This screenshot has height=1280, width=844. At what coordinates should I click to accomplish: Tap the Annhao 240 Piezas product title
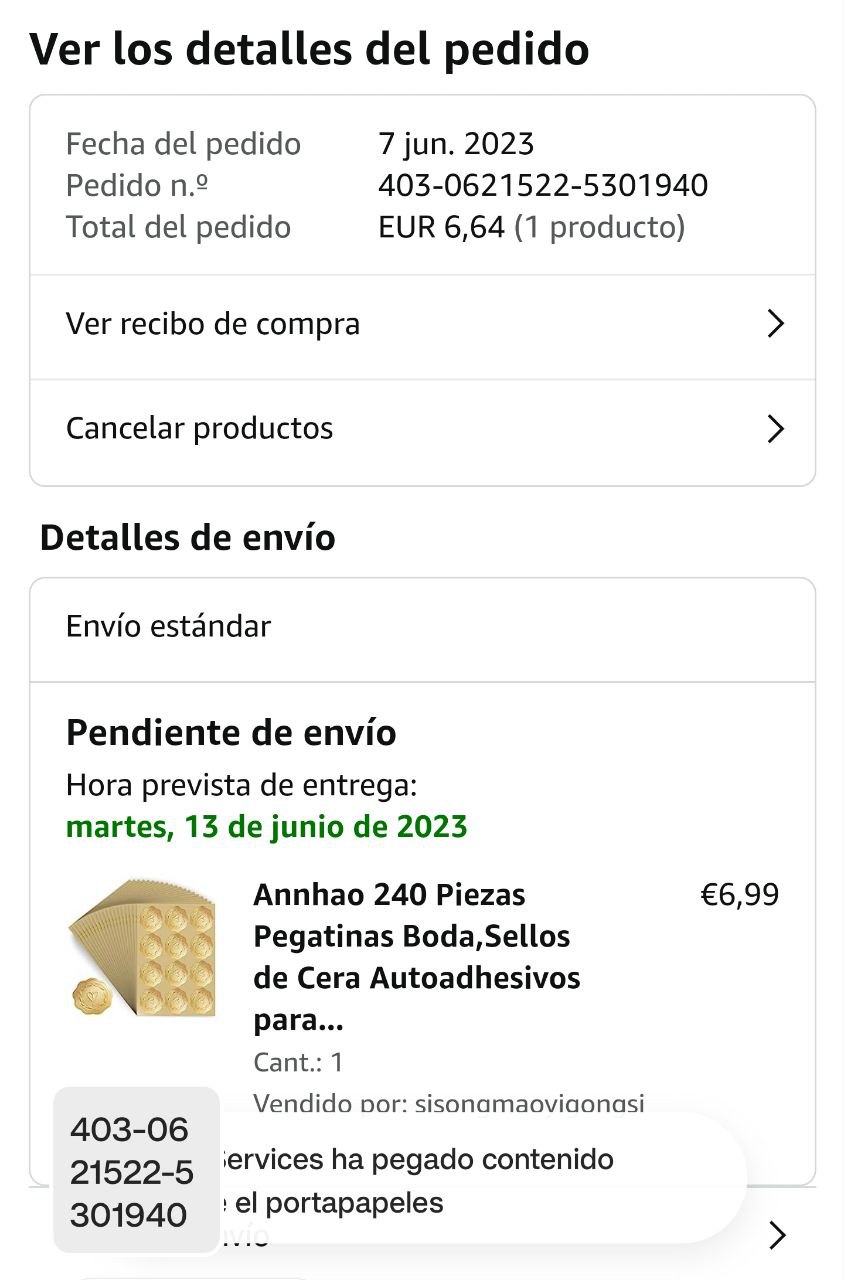pos(416,958)
